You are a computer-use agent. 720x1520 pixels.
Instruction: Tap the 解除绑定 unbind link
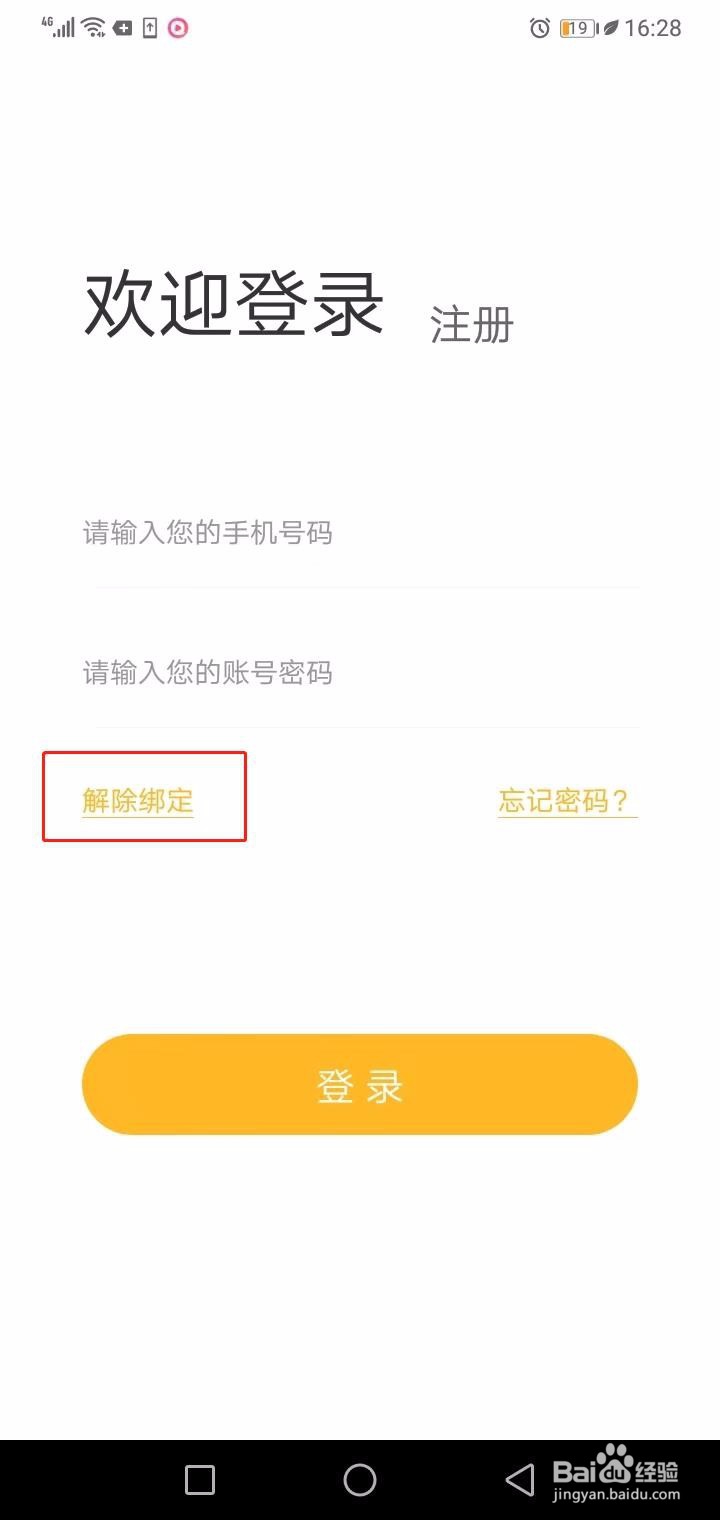[137, 799]
